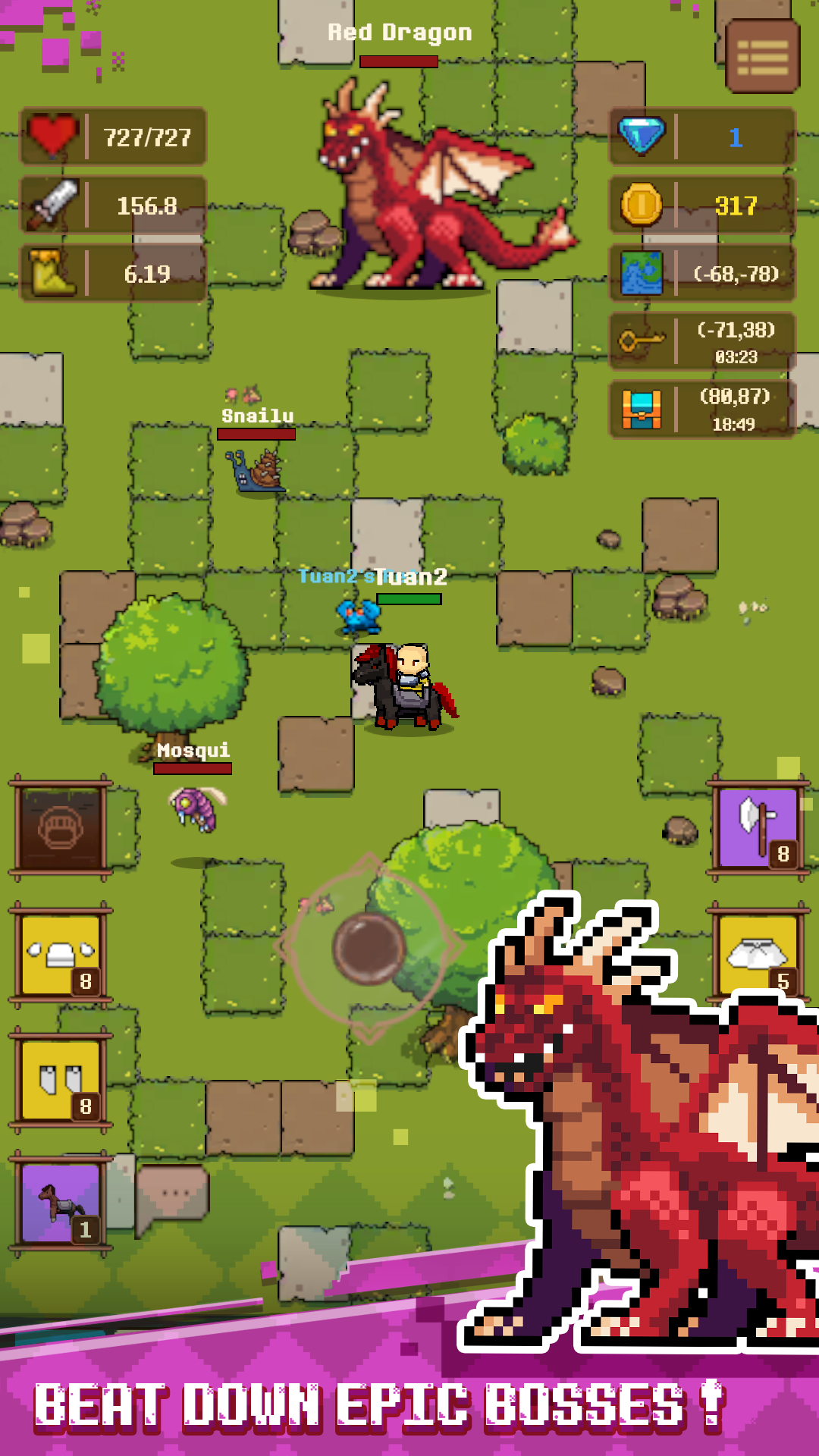This screenshot has height=1456, width=819.
Task: Click the scroll stat icon near 6.19
Action: point(51,274)
